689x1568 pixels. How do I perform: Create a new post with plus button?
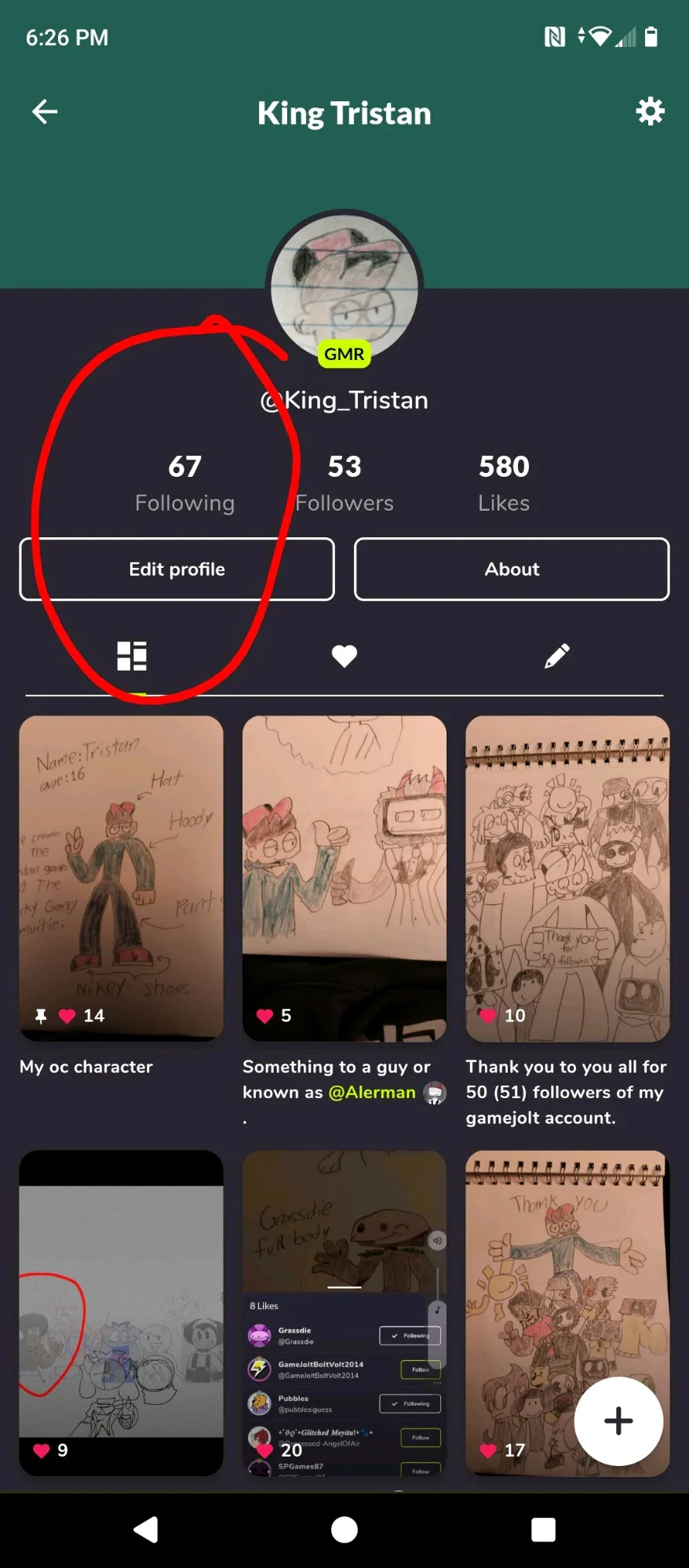(x=618, y=1421)
